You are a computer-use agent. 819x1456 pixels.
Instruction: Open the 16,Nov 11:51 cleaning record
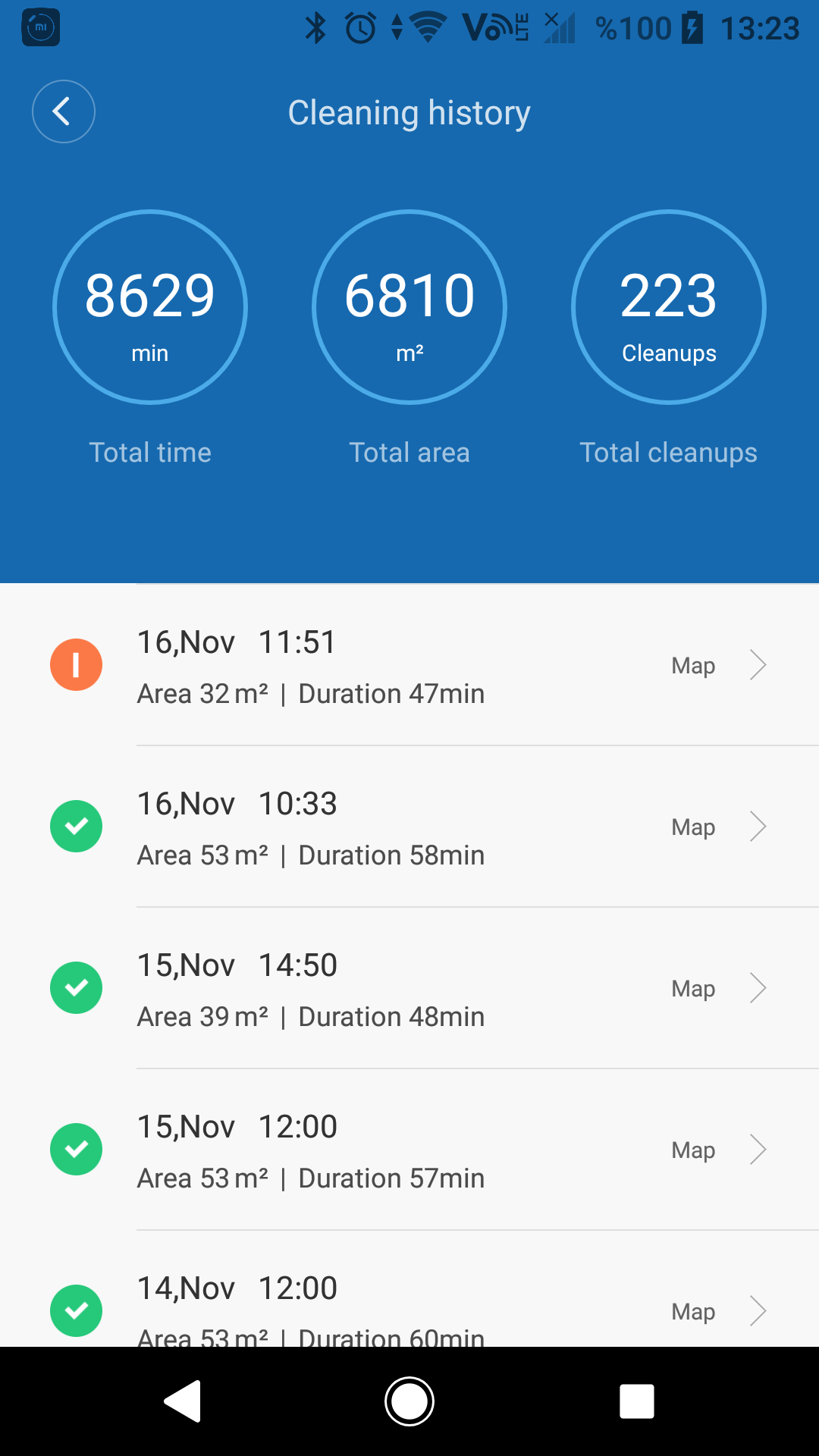tap(409, 665)
